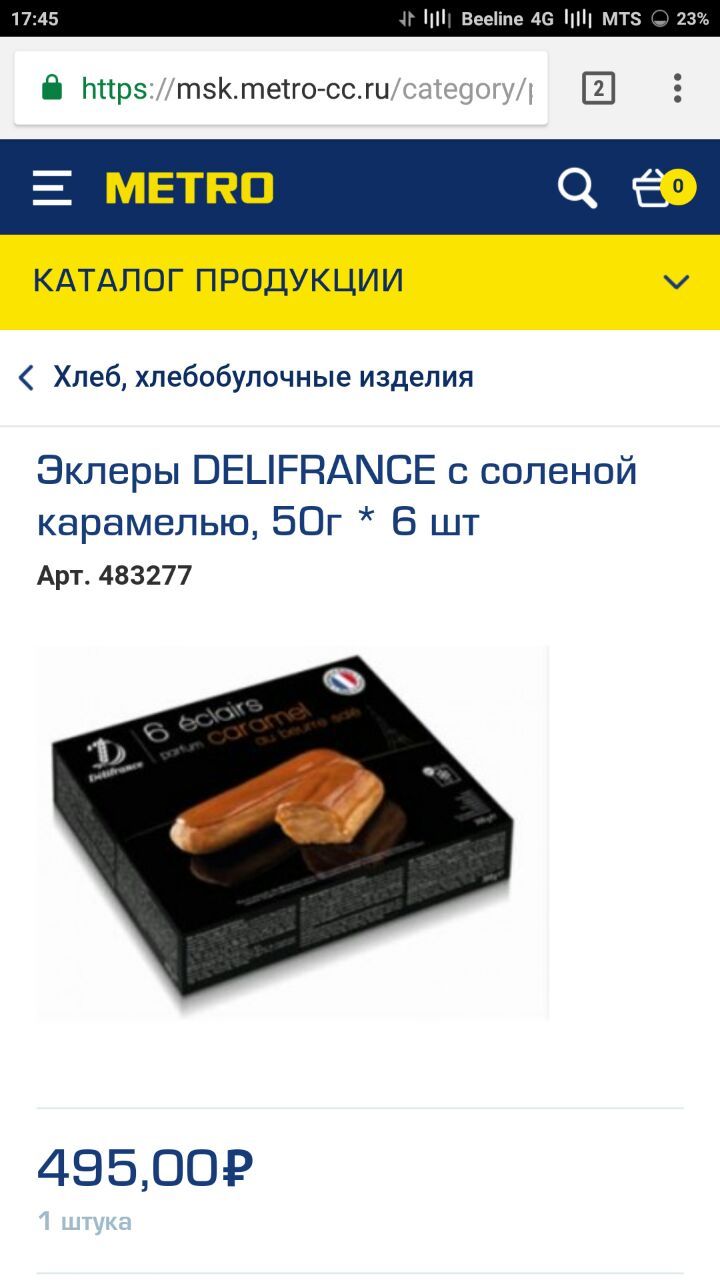Select the product title Эклеры DELIFRANCE
720x1280 pixels.
click(336, 491)
